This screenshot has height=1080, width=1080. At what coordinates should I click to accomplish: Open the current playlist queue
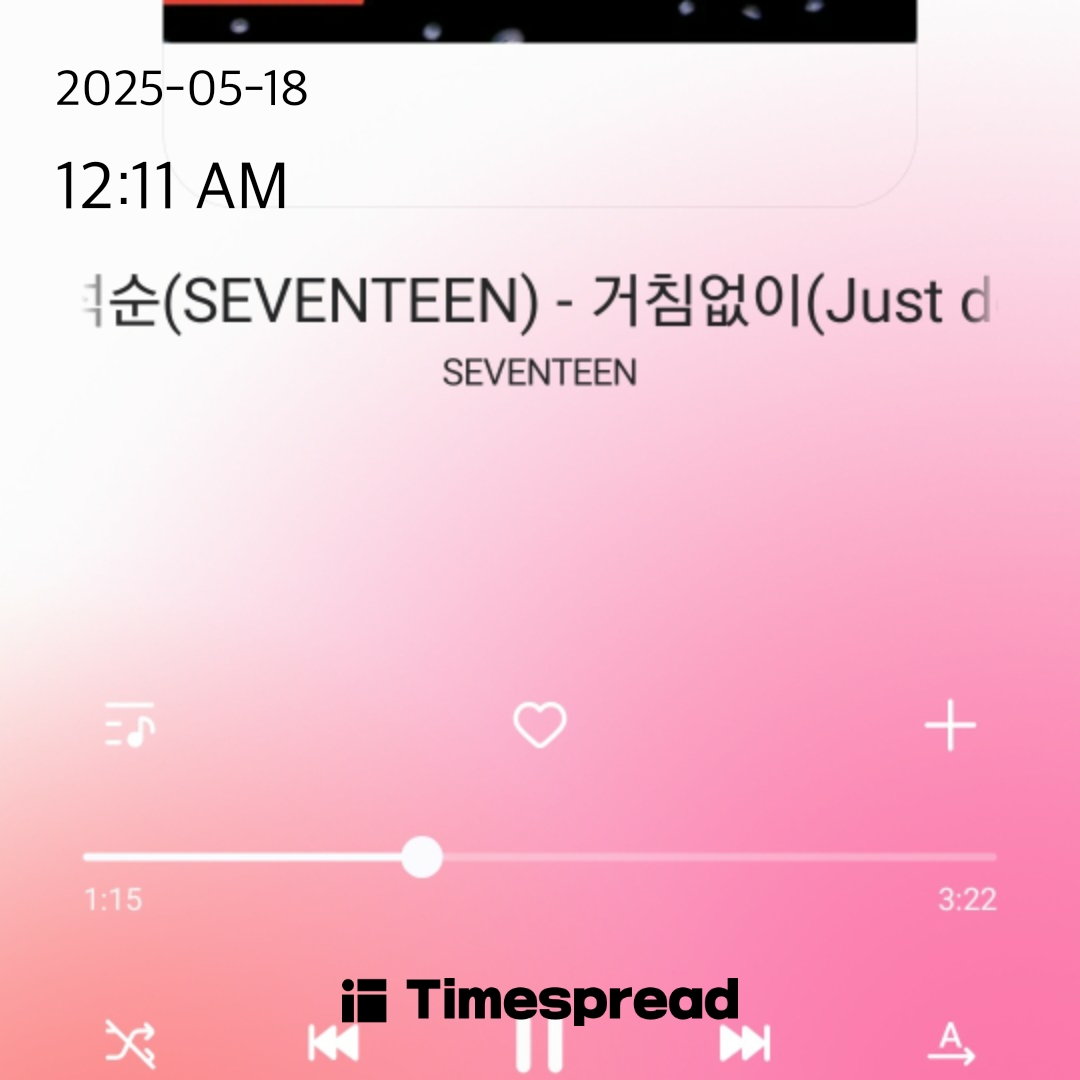(130, 726)
